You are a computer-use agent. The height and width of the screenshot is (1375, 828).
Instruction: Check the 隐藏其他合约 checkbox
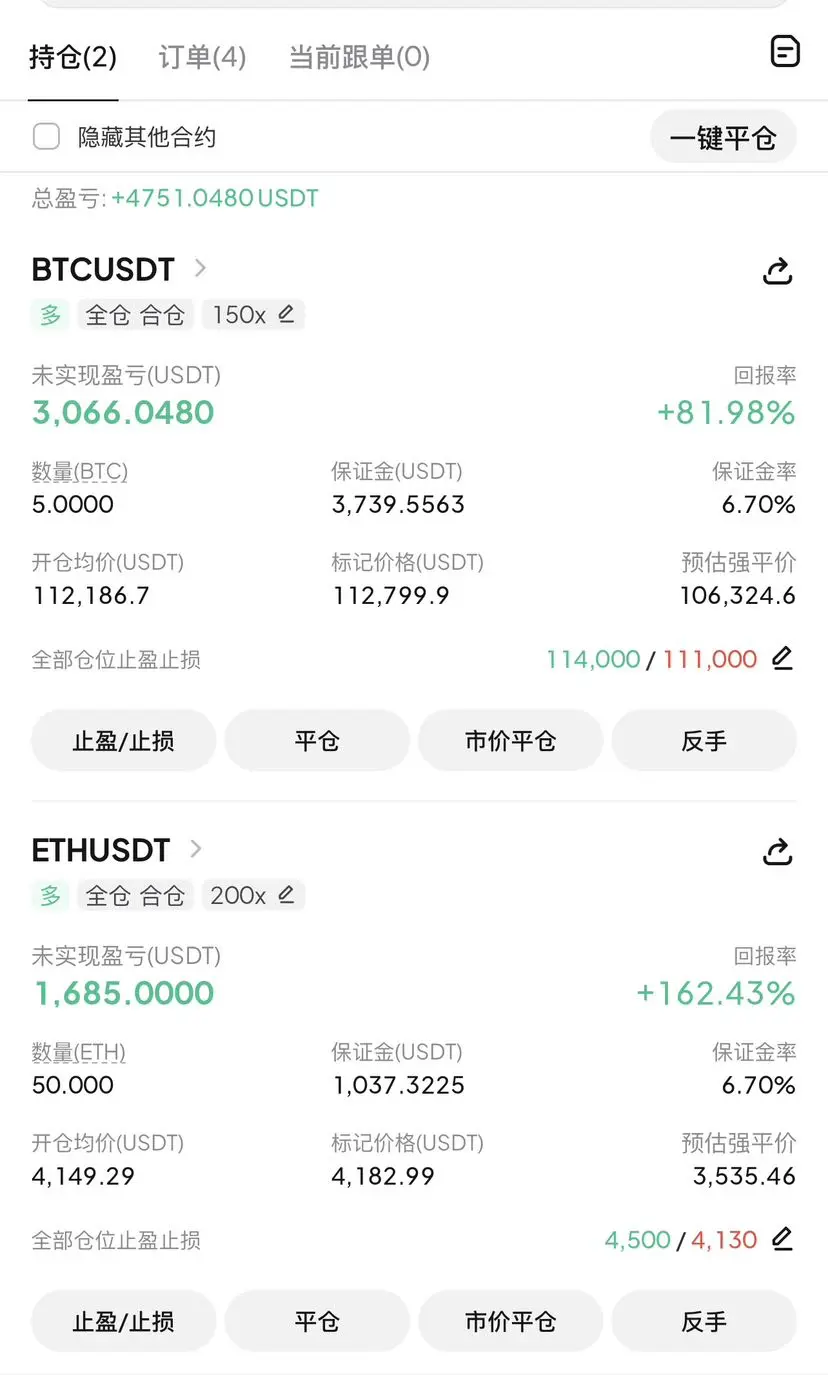47,137
